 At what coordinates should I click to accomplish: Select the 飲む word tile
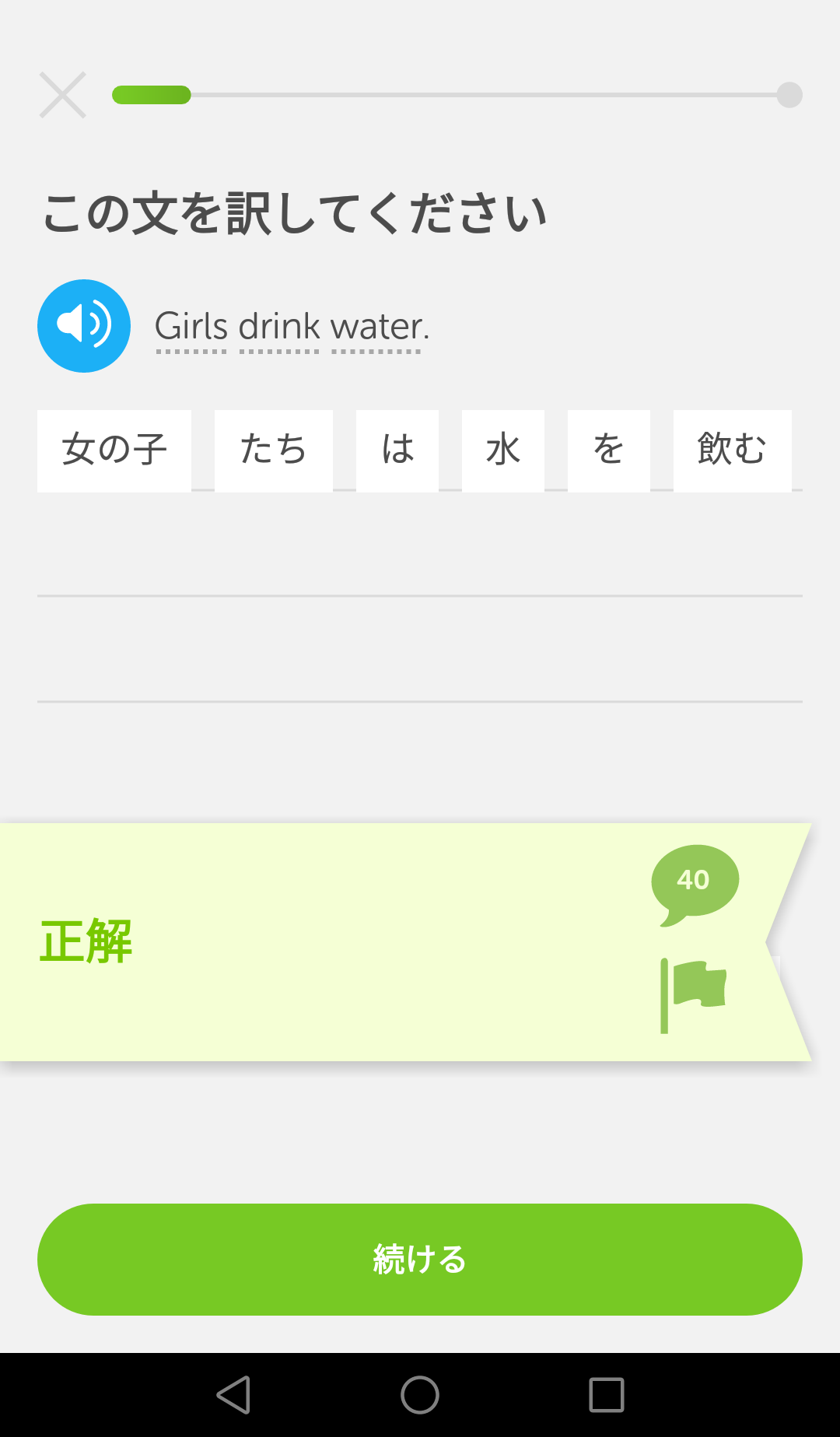pos(733,450)
